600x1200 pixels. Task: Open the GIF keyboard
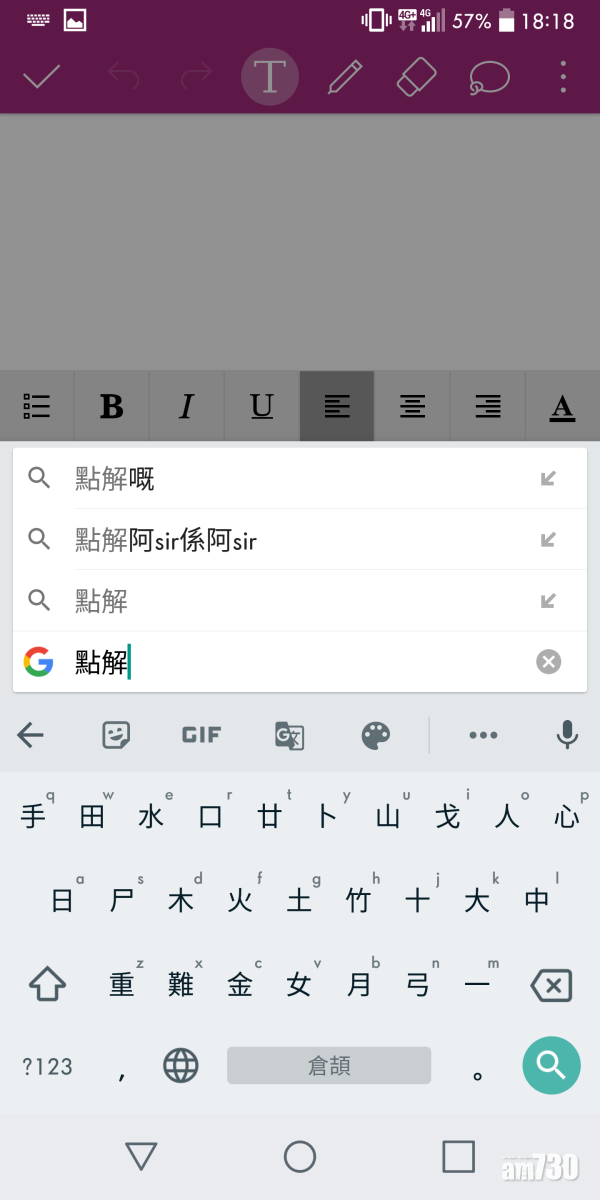tap(201, 735)
